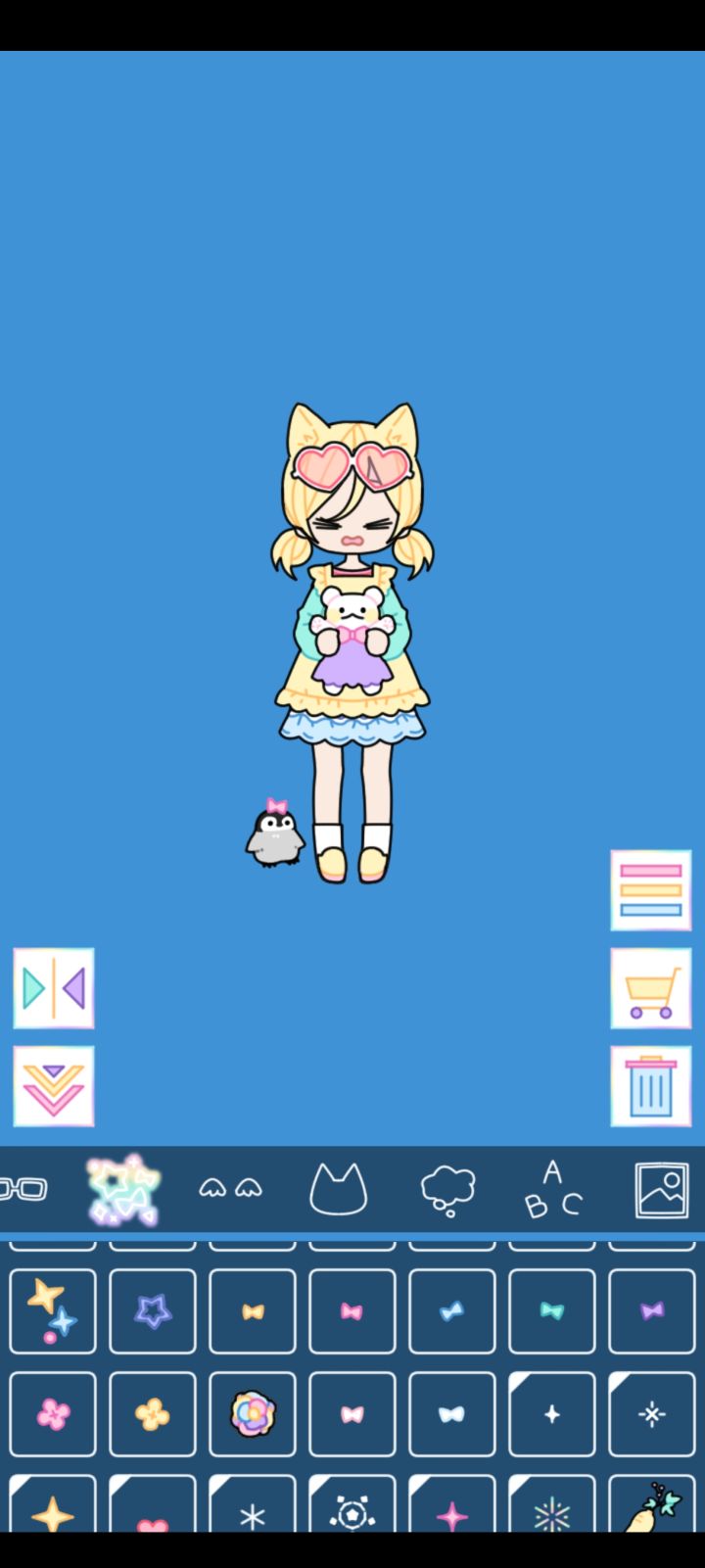Viewport: 705px width, 1568px height.
Task: Flip the character with the mirror icon
Action: 53,989
